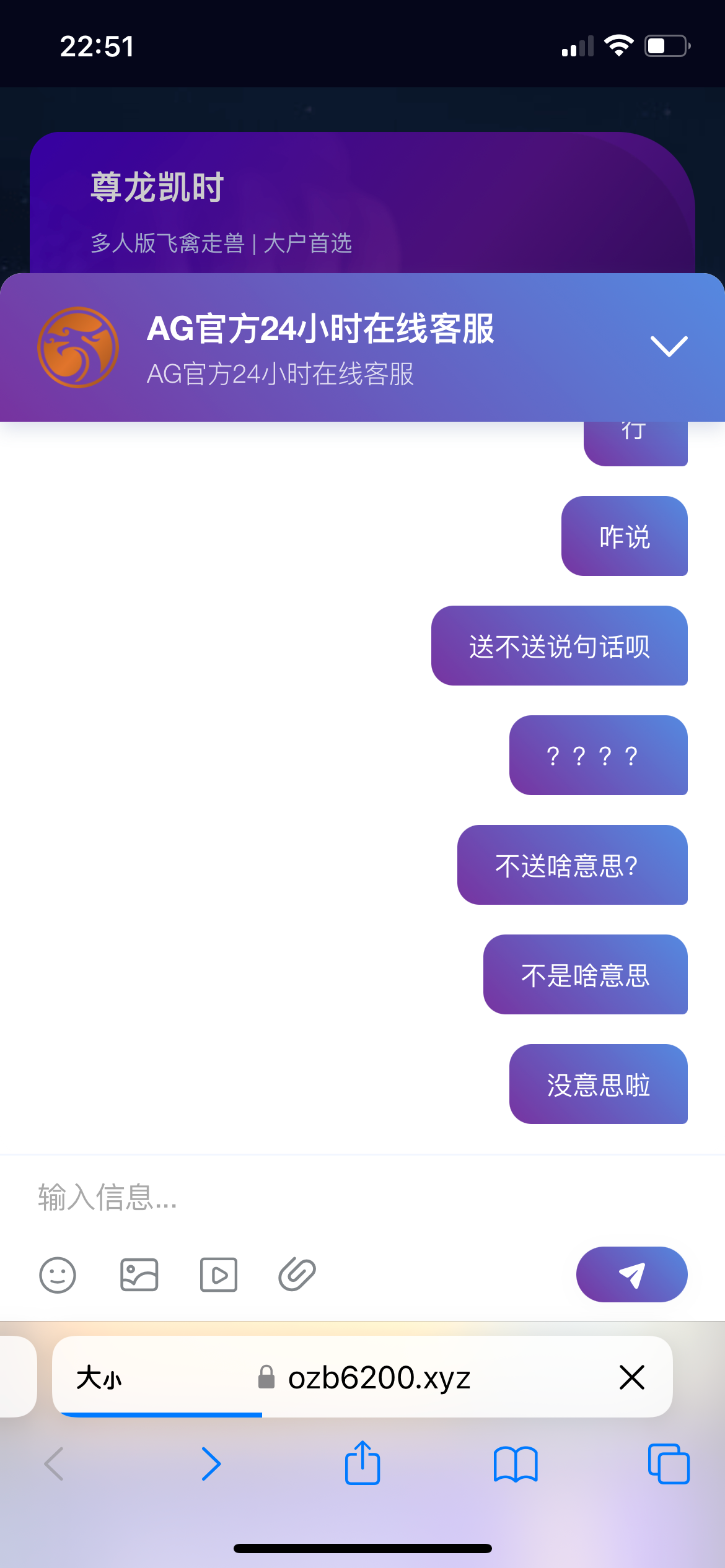Tap the video attachment icon
This screenshot has width=725, height=1568.
218,1274
